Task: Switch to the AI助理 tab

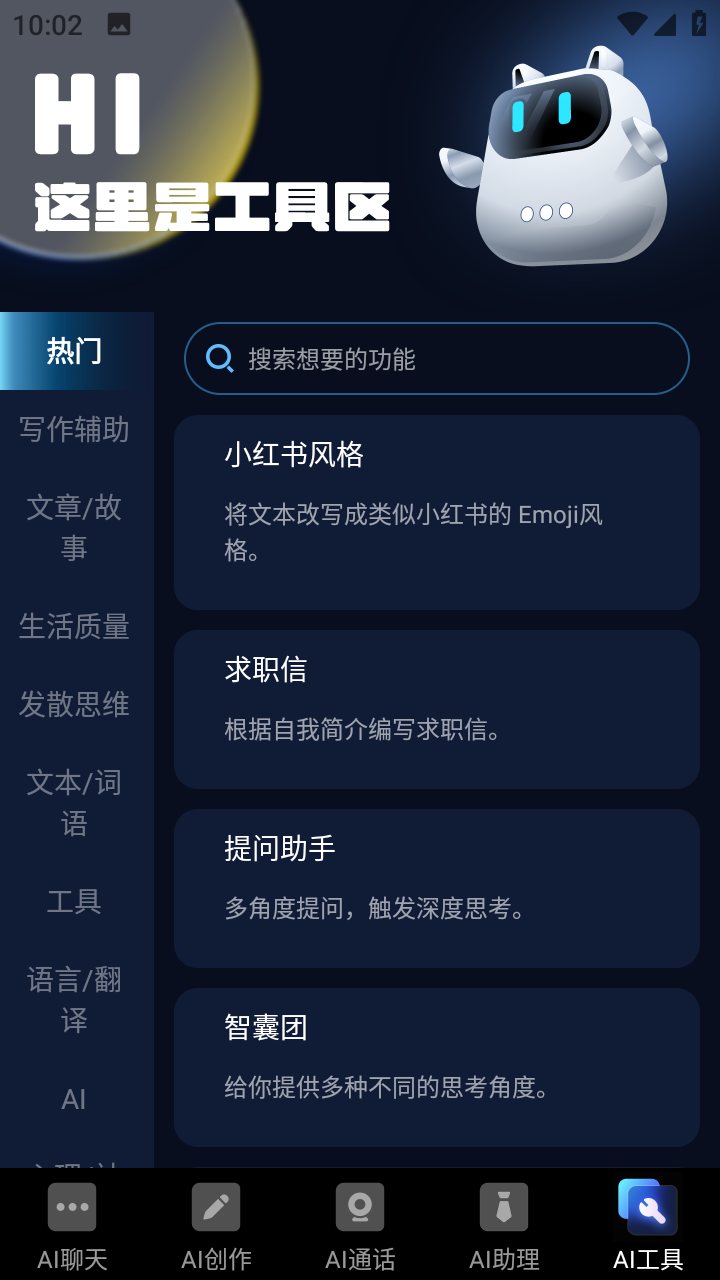Action: pyautogui.click(x=504, y=1226)
